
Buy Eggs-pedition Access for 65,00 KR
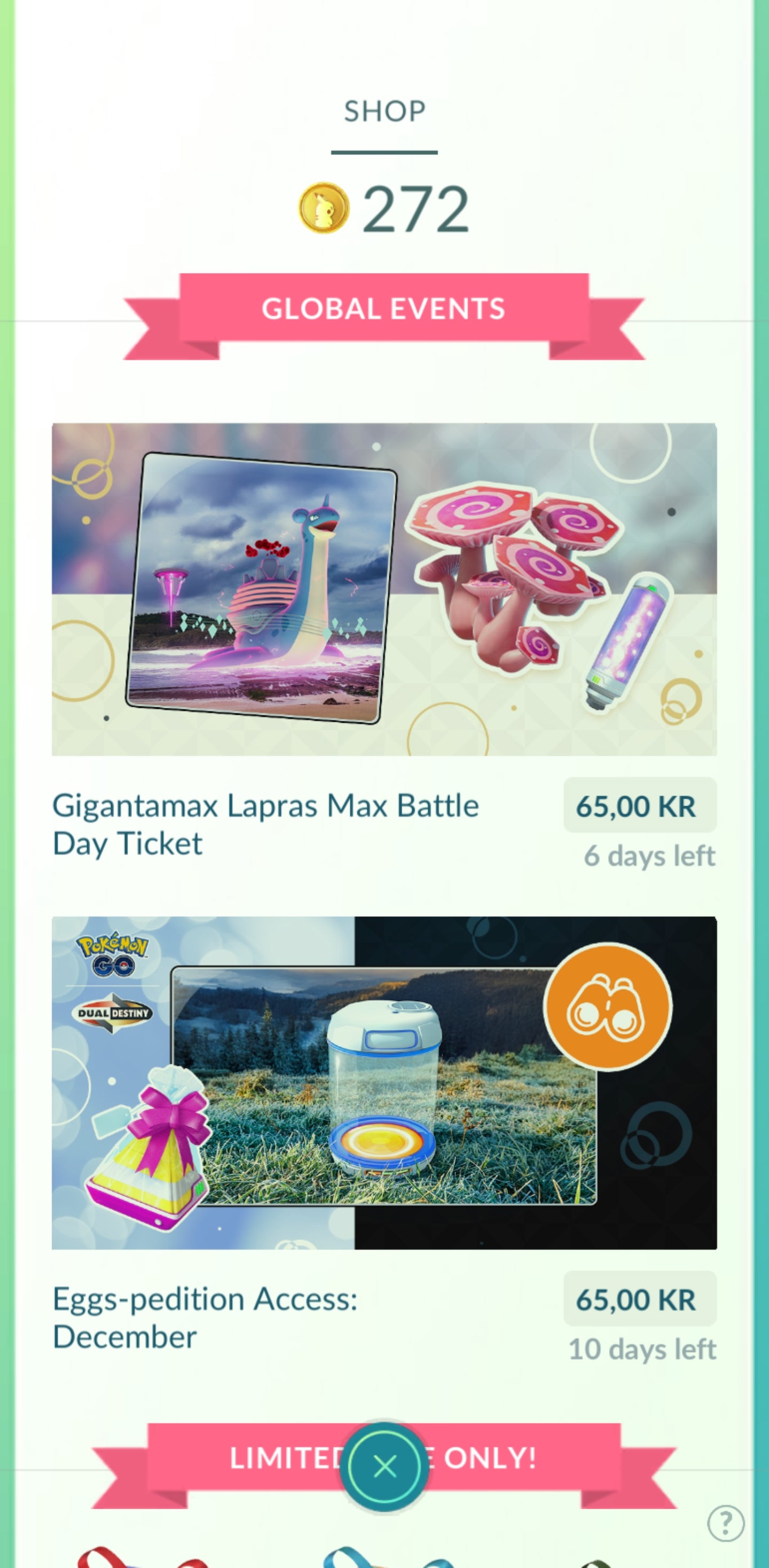coord(639,1299)
